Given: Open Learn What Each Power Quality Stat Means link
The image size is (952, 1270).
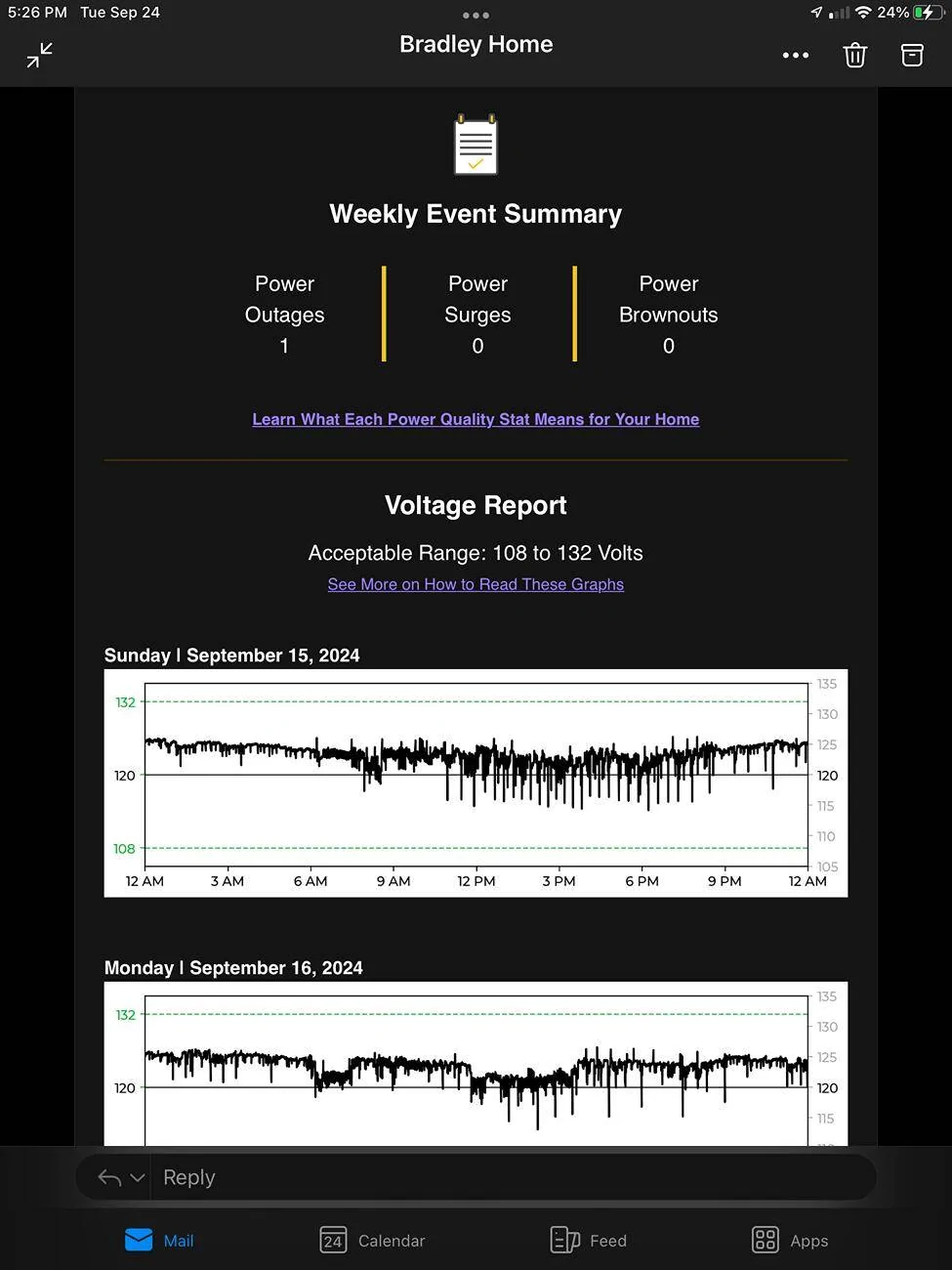Looking at the screenshot, I should click(476, 419).
